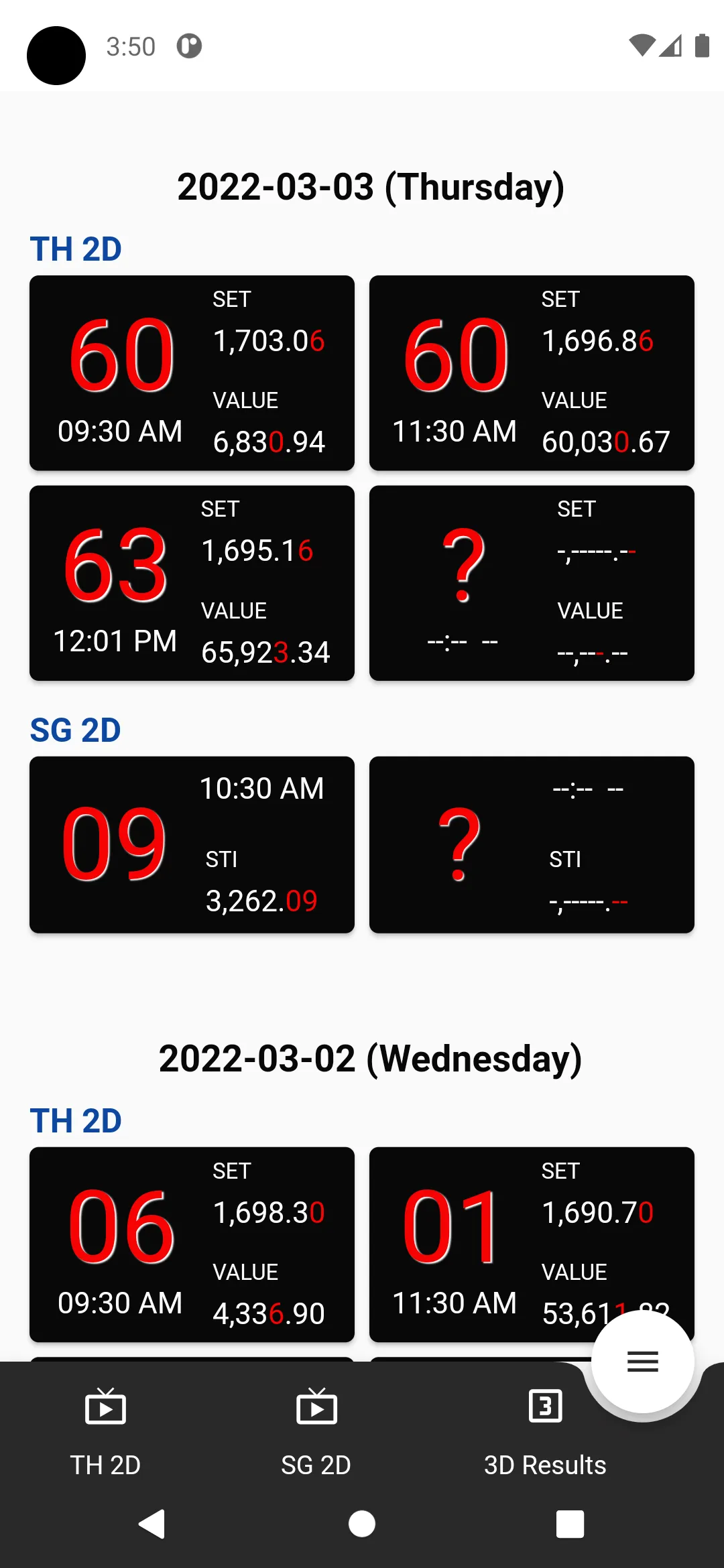This screenshot has width=724, height=1568.
Task: Select the 12:01 PM result card showing 63
Action: point(191,583)
